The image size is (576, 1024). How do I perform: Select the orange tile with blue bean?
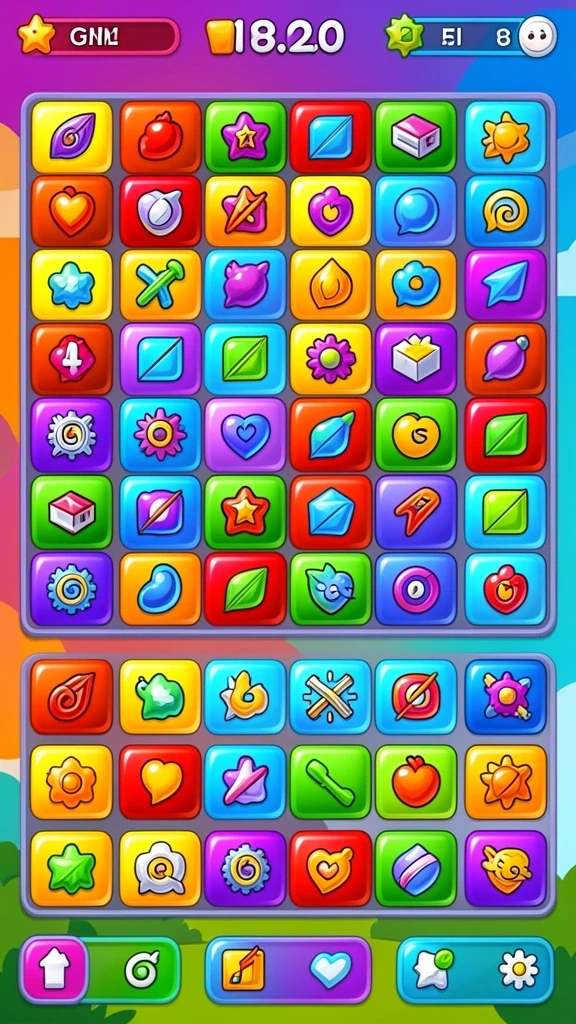pos(160,588)
